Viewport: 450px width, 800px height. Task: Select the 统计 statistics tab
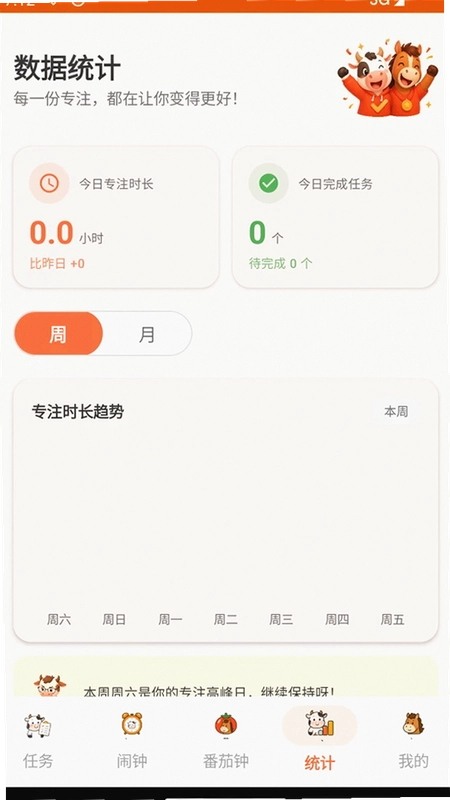(319, 741)
